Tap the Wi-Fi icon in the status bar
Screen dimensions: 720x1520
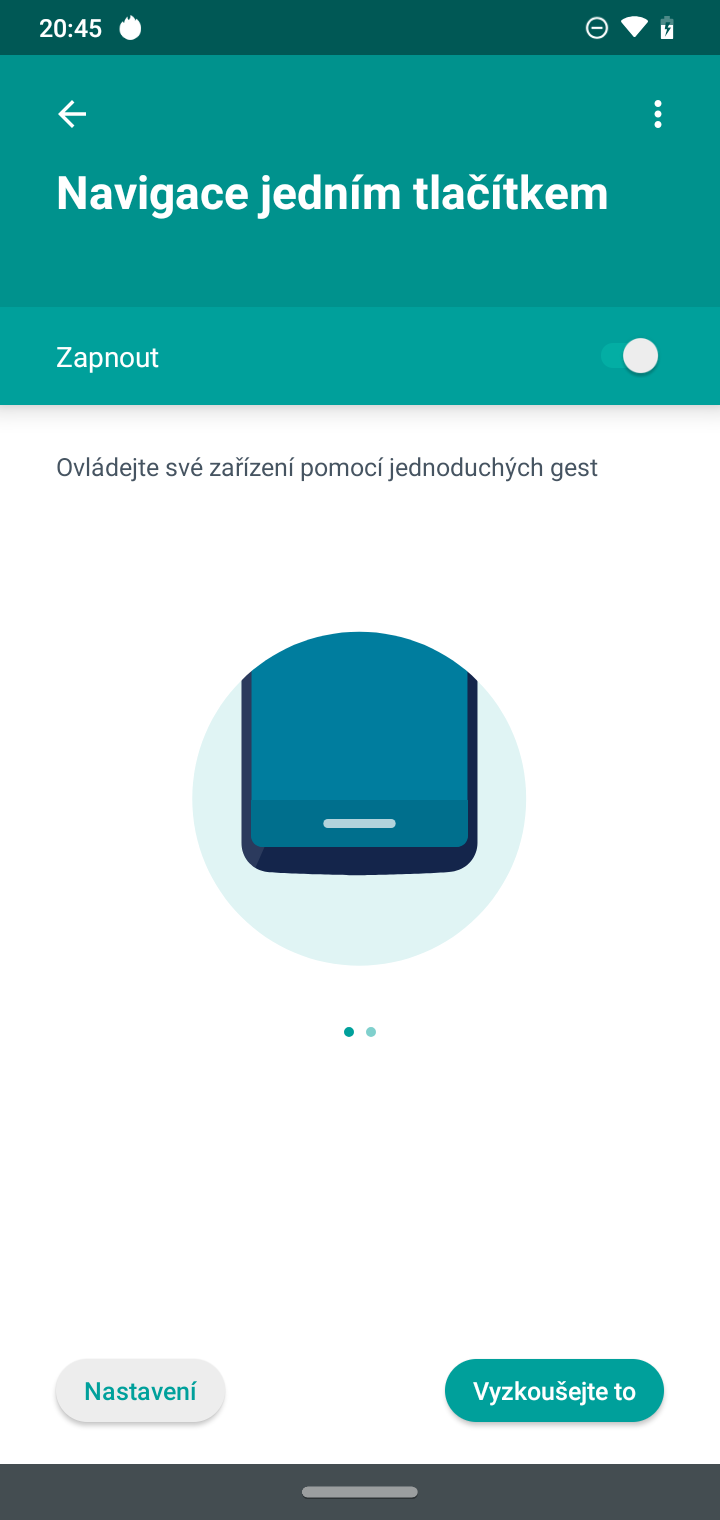(634, 27)
